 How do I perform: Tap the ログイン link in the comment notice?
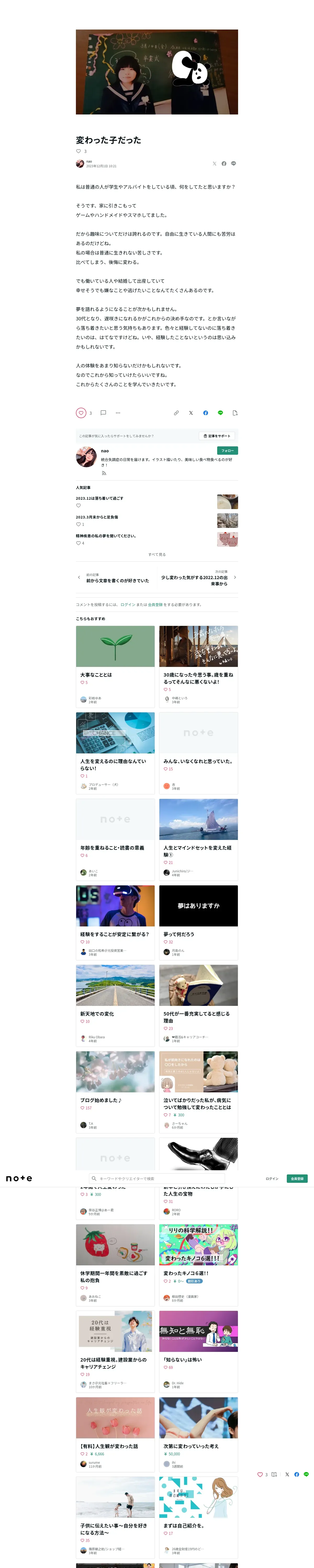(127, 604)
